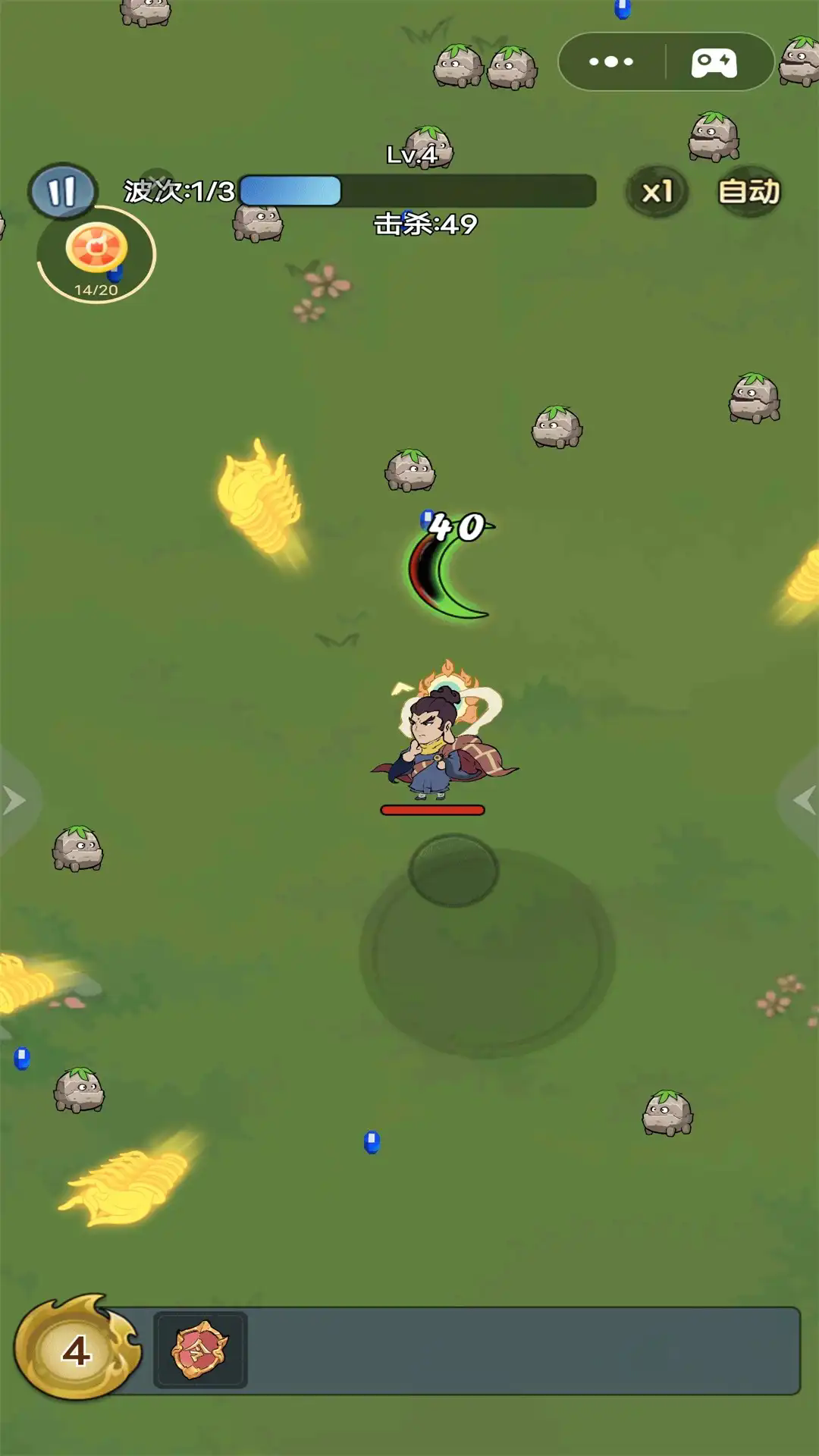Use the red emblem skill card
This screenshot has height=1456, width=819.
coord(200,1350)
